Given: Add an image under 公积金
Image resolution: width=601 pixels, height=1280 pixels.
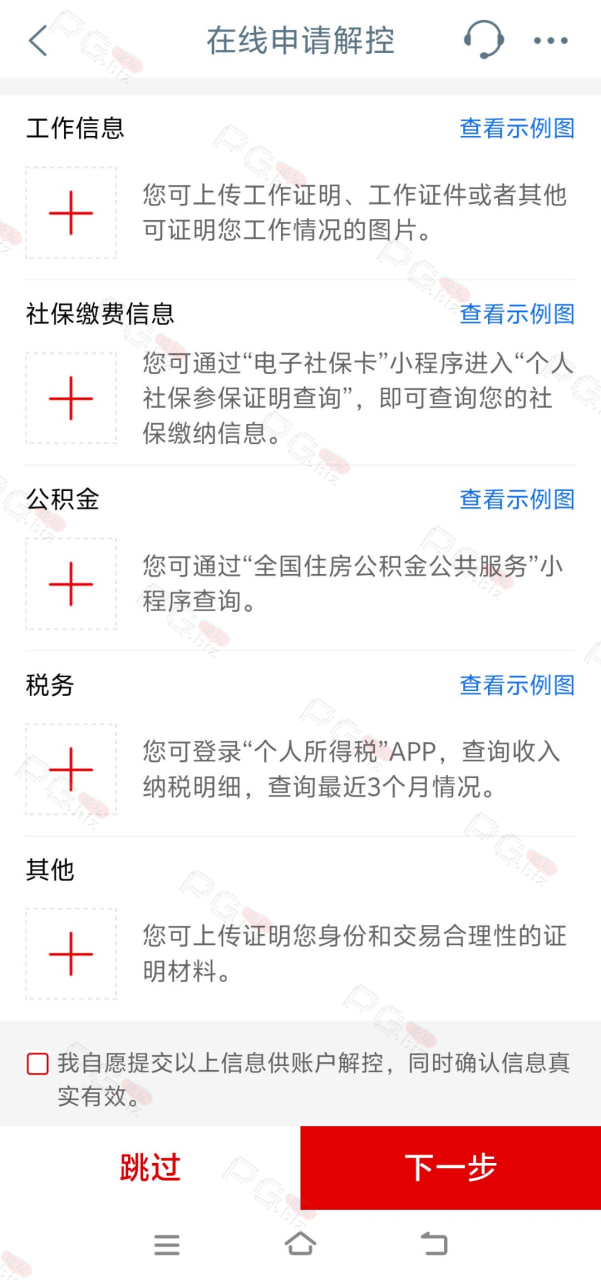Looking at the screenshot, I should (71, 584).
